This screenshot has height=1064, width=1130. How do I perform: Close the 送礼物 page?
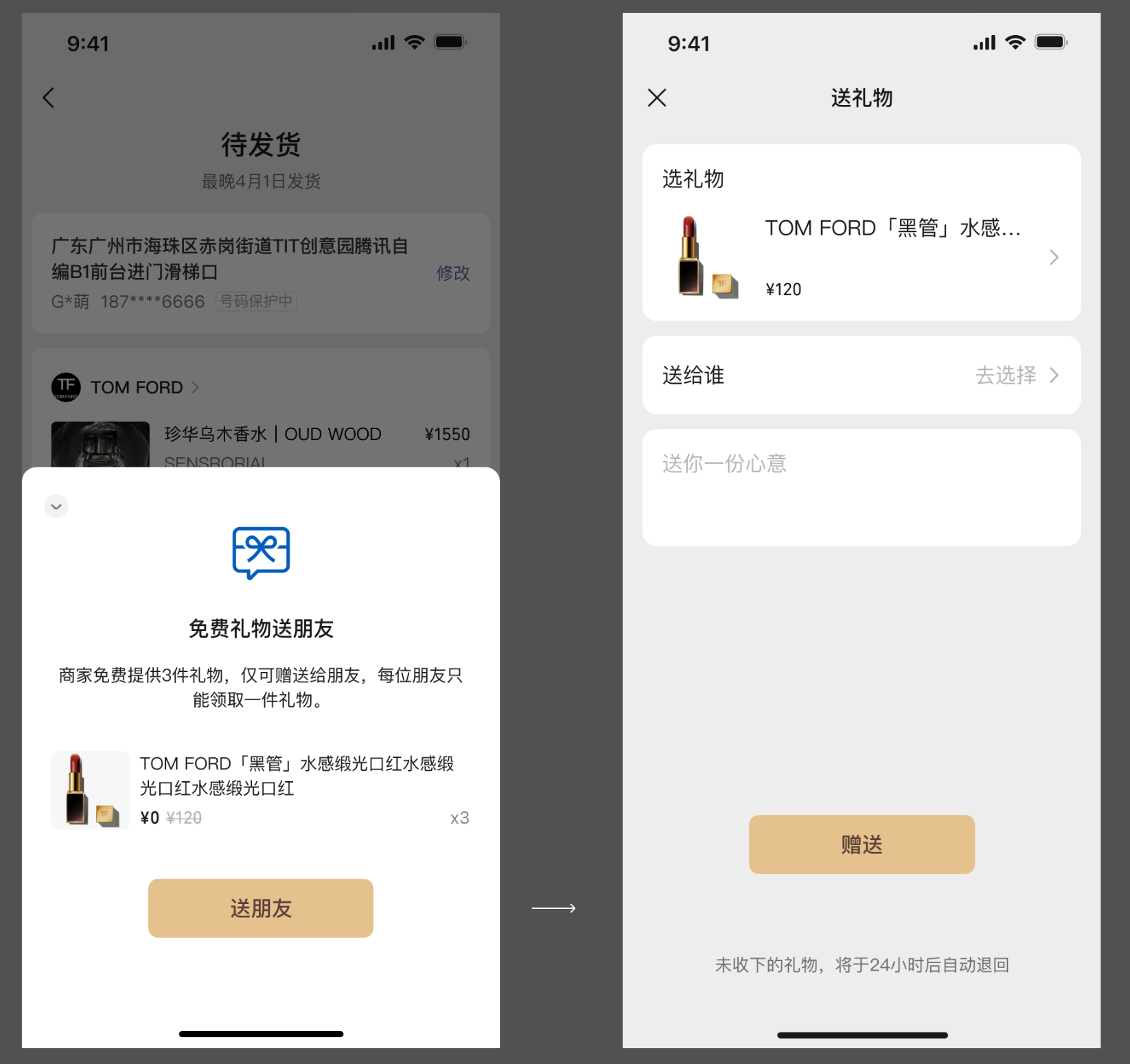(x=657, y=98)
